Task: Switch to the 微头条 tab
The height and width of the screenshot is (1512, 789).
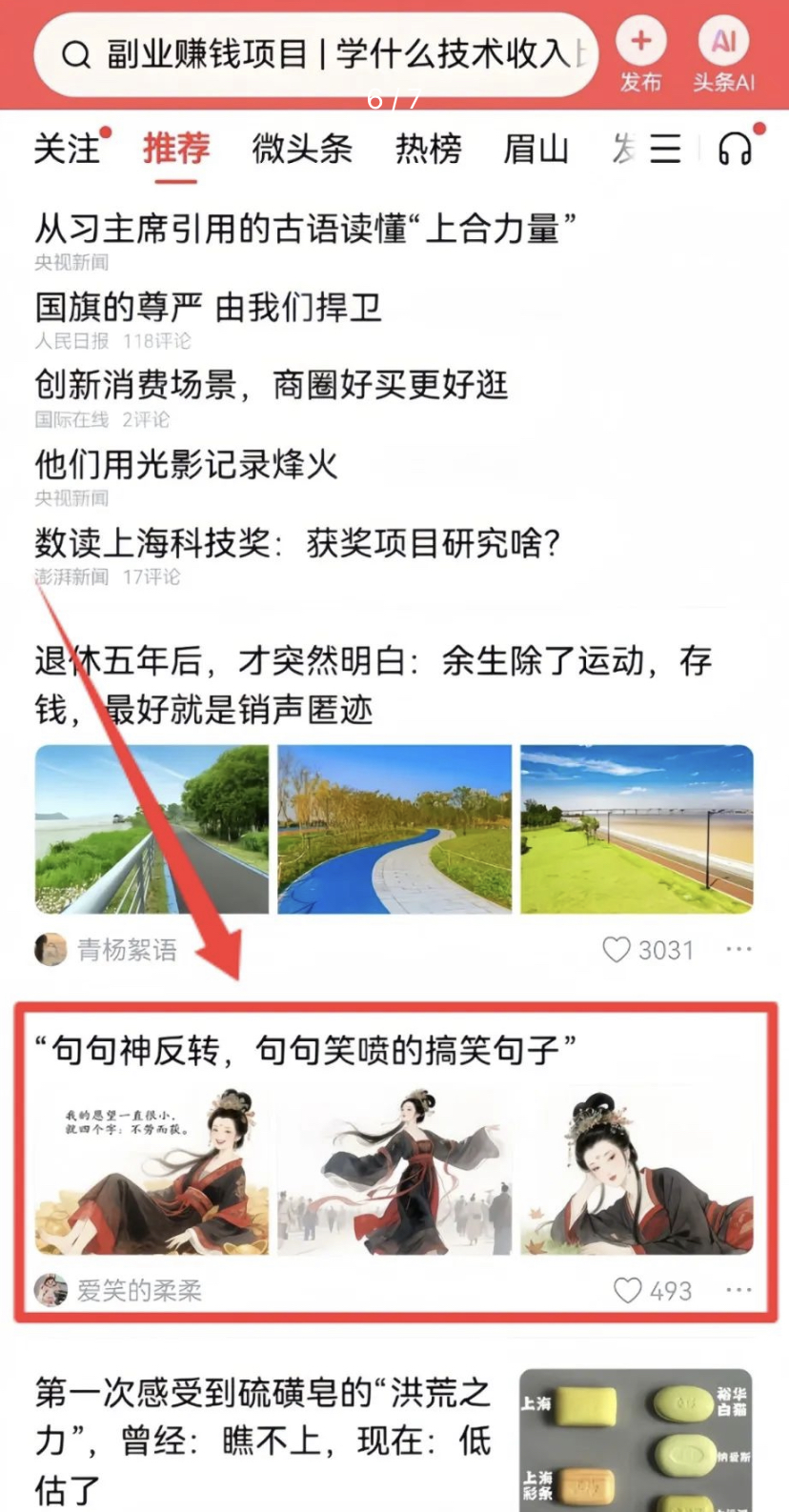Action: click(x=302, y=150)
